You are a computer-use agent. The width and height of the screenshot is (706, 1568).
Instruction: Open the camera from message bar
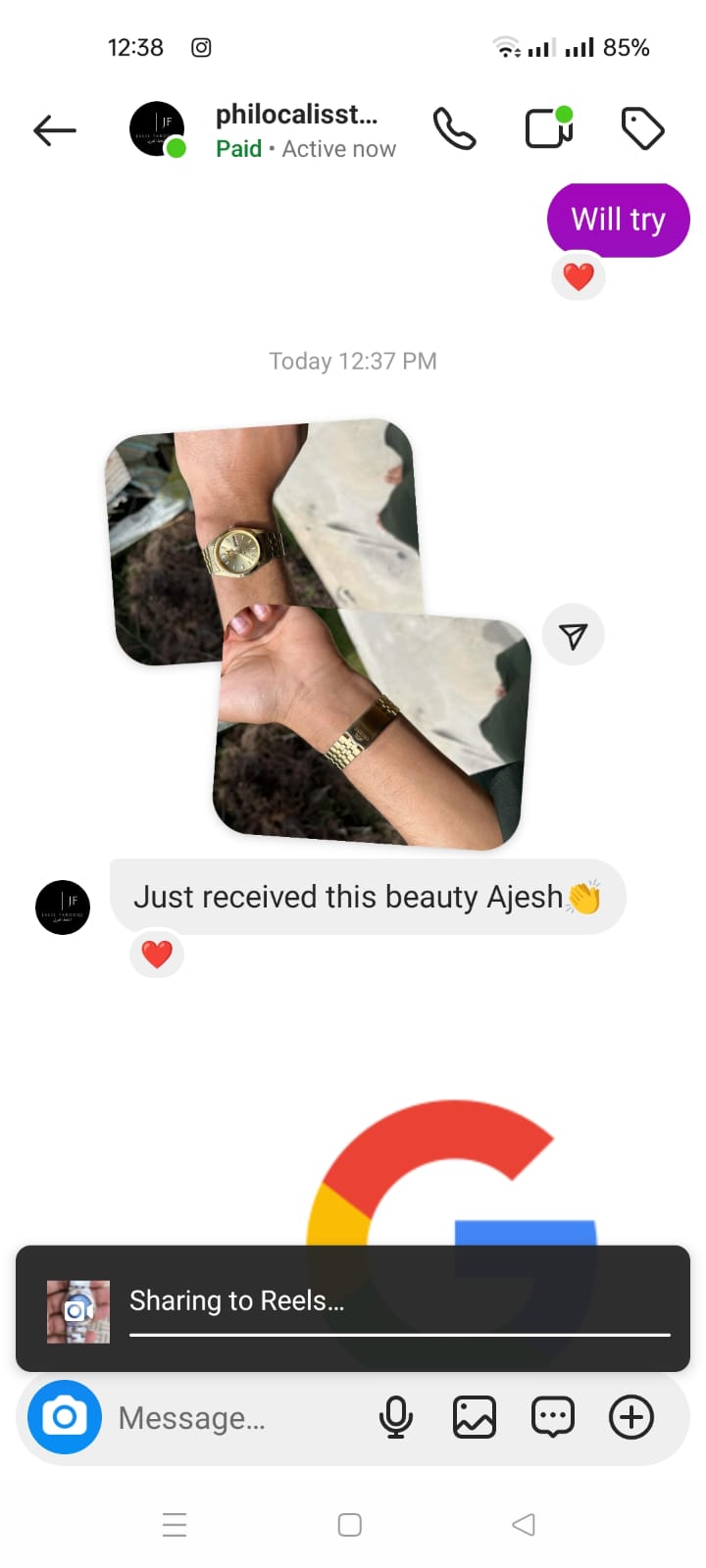pos(65,1417)
